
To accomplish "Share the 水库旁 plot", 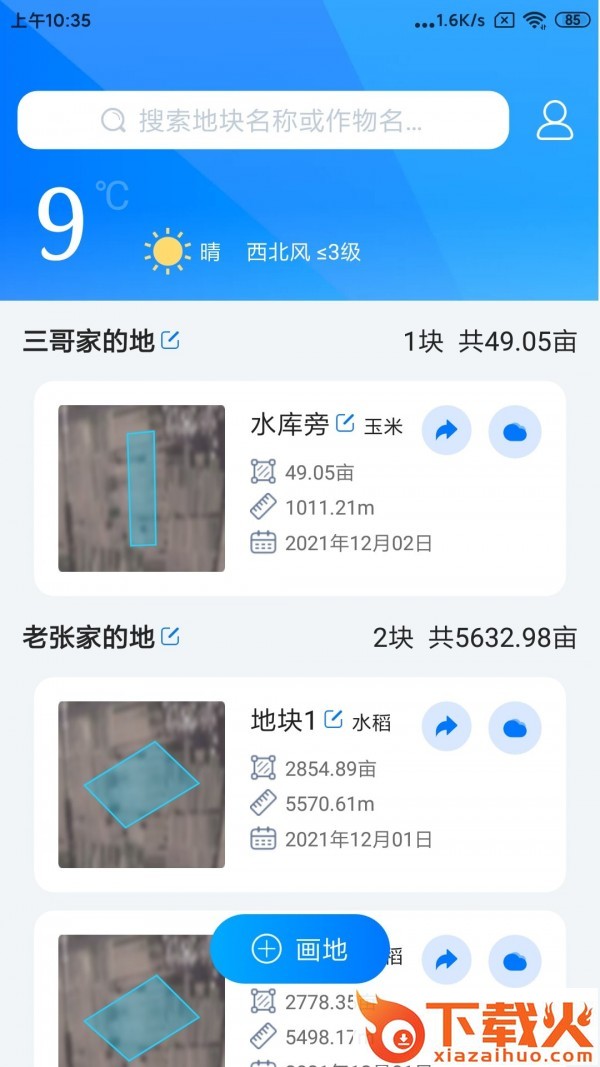I will click(446, 431).
